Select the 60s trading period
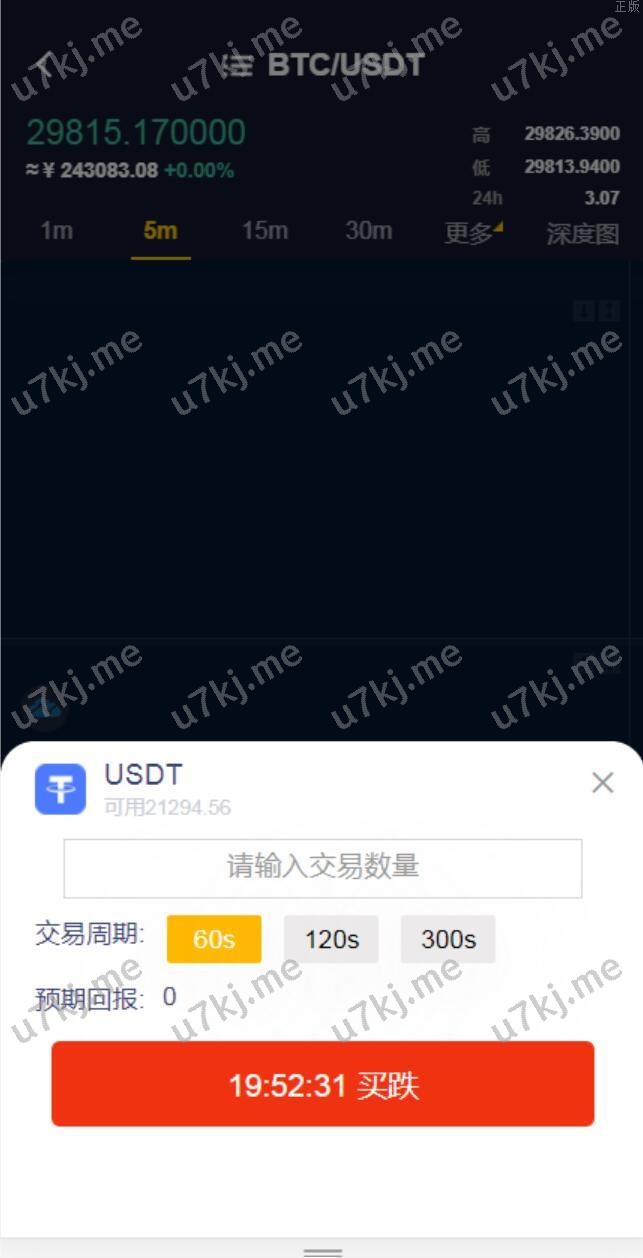The height and width of the screenshot is (1258, 643). tap(214, 939)
